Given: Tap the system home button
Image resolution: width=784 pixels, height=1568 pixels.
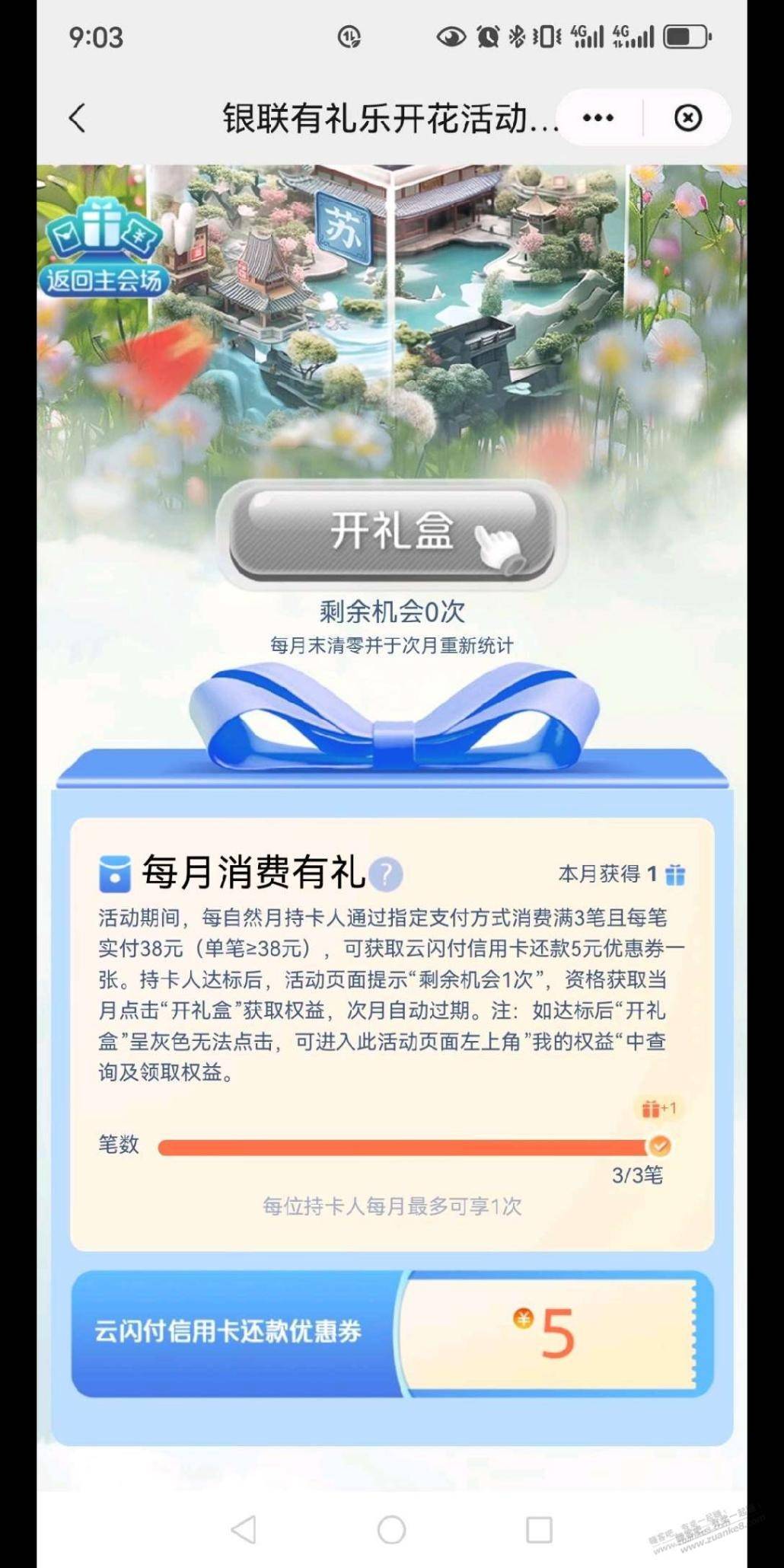Looking at the screenshot, I should pyautogui.click(x=391, y=1528).
